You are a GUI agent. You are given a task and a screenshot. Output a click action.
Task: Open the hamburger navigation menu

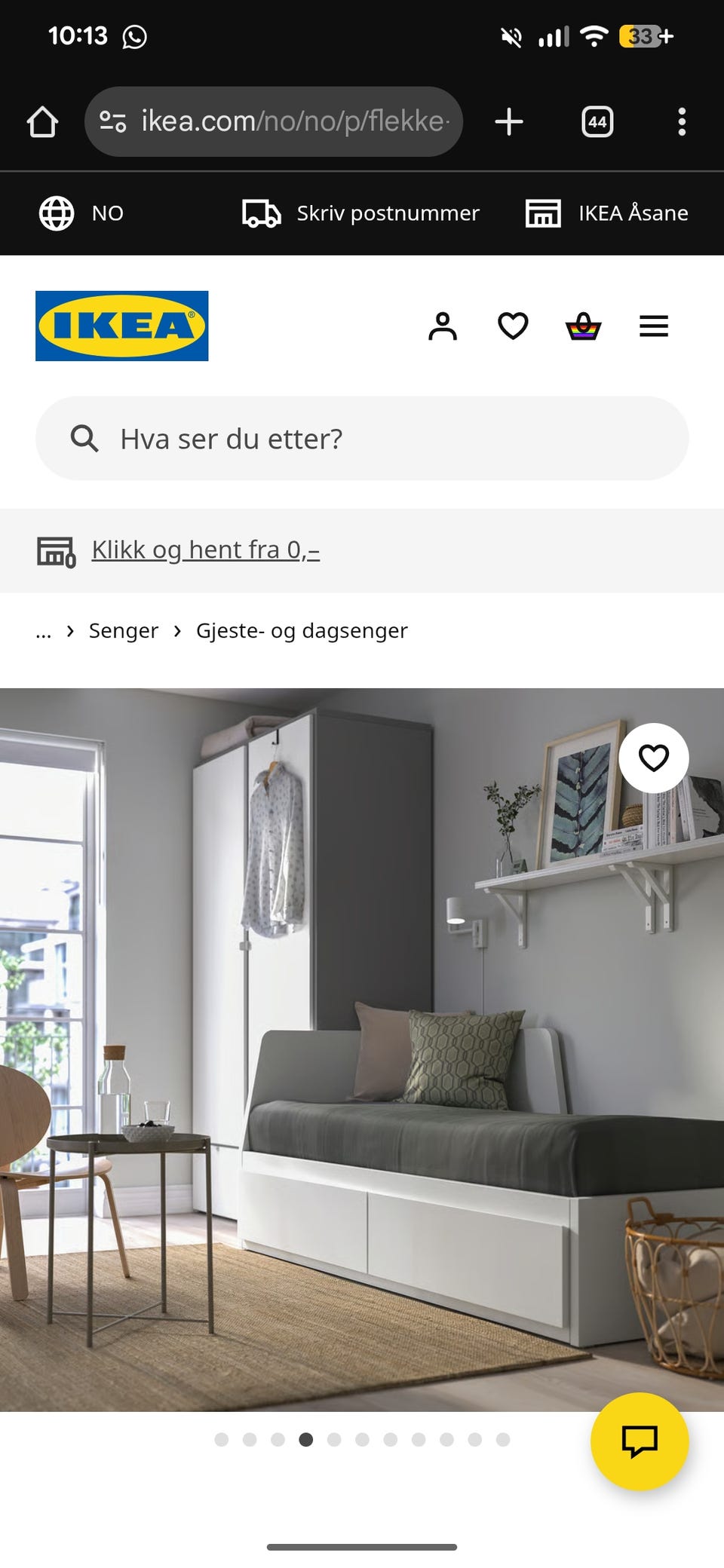pyautogui.click(x=653, y=326)
